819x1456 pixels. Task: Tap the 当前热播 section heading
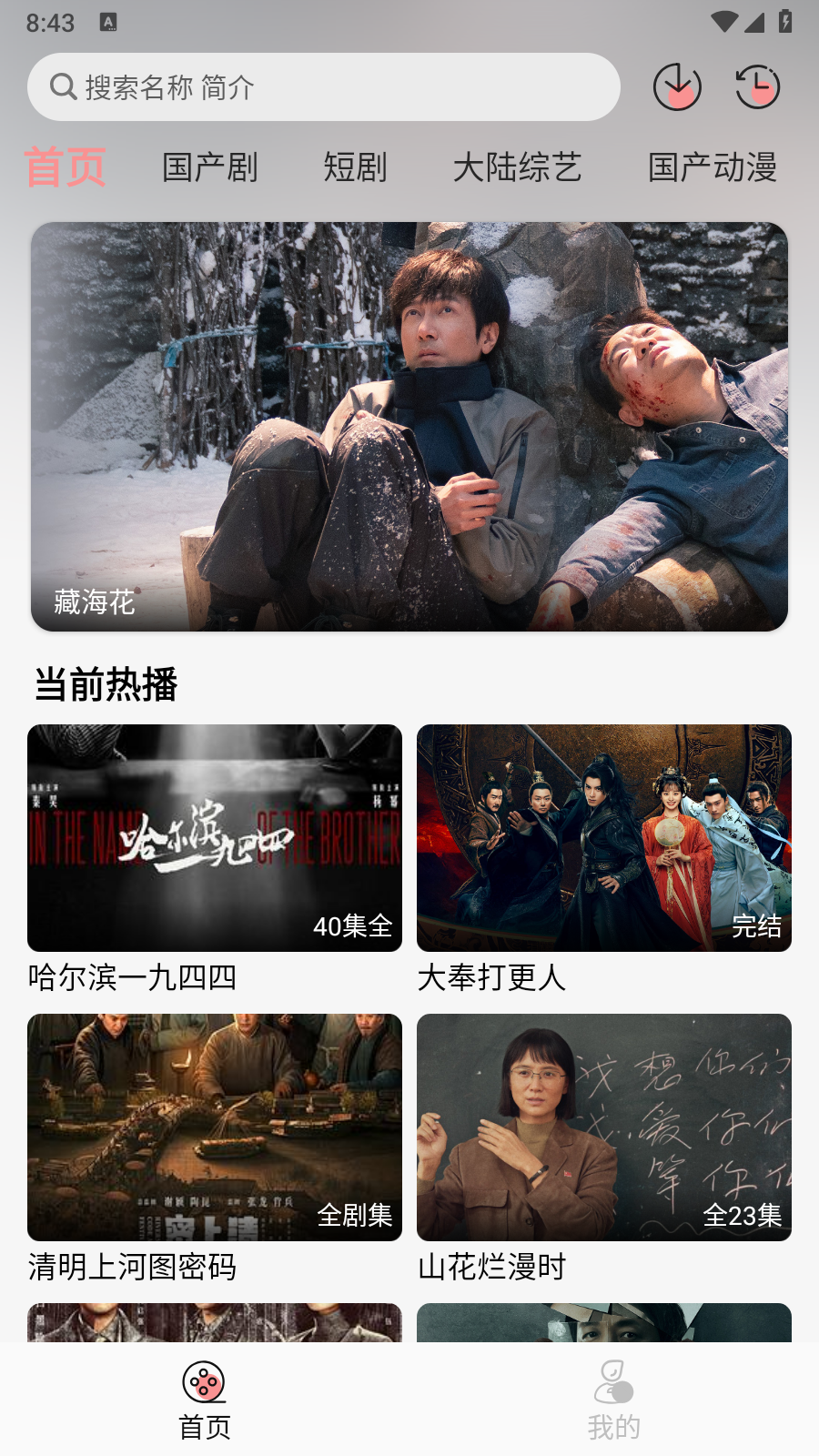(x=106, y=682)
